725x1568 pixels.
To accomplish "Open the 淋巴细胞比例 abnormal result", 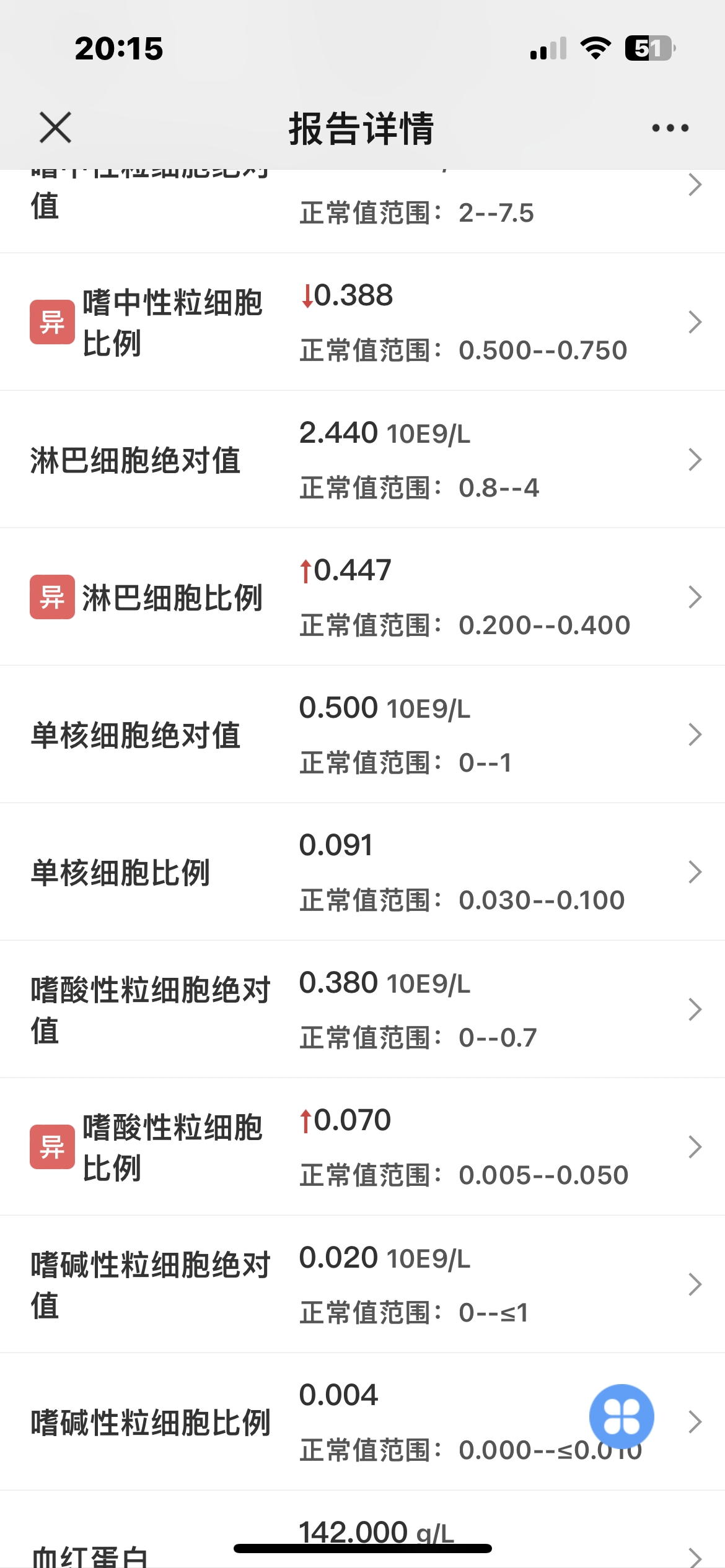I will [x=362, y=597].
